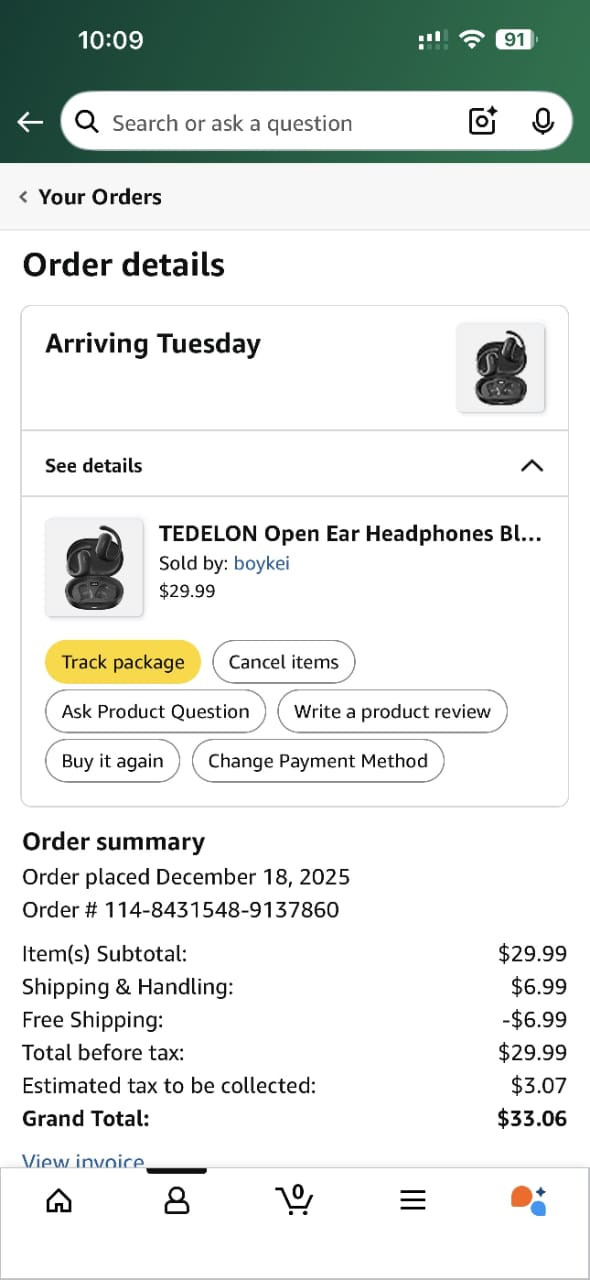590x1280 pixels.
Task: Open the headphones thumbnail beside Arriving Tuesday
Action: point(501,367)
